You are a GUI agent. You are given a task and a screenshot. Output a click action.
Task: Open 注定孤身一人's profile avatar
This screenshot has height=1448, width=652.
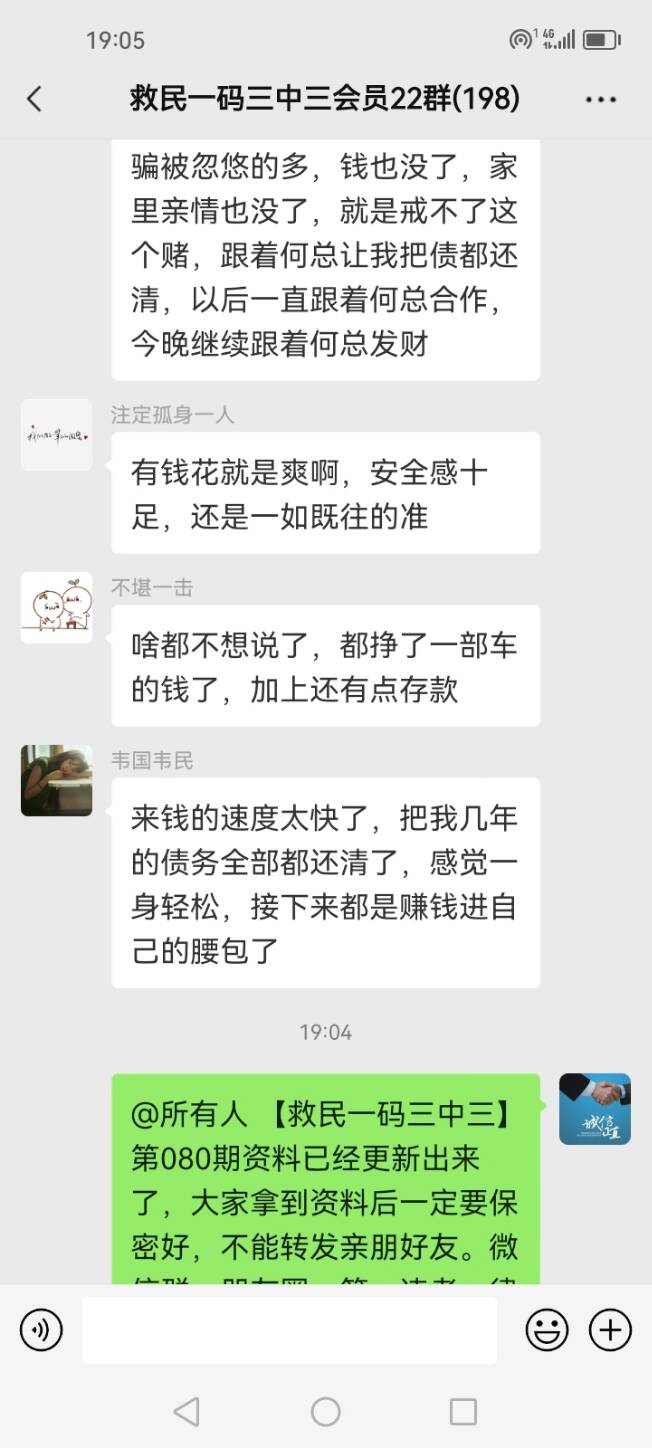57,435
